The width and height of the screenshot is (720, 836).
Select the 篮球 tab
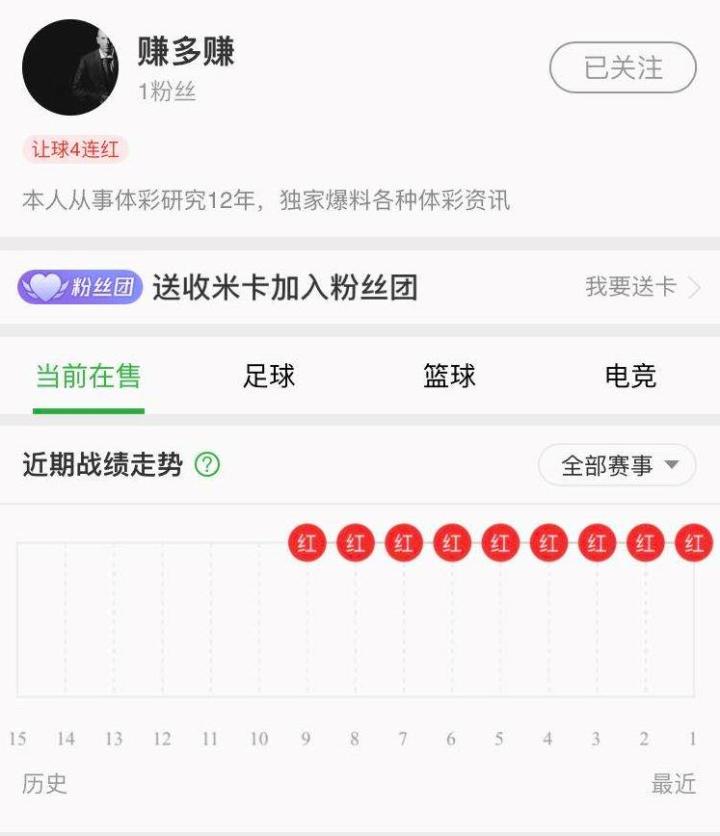pyautogui.click(x=449, y=376)
